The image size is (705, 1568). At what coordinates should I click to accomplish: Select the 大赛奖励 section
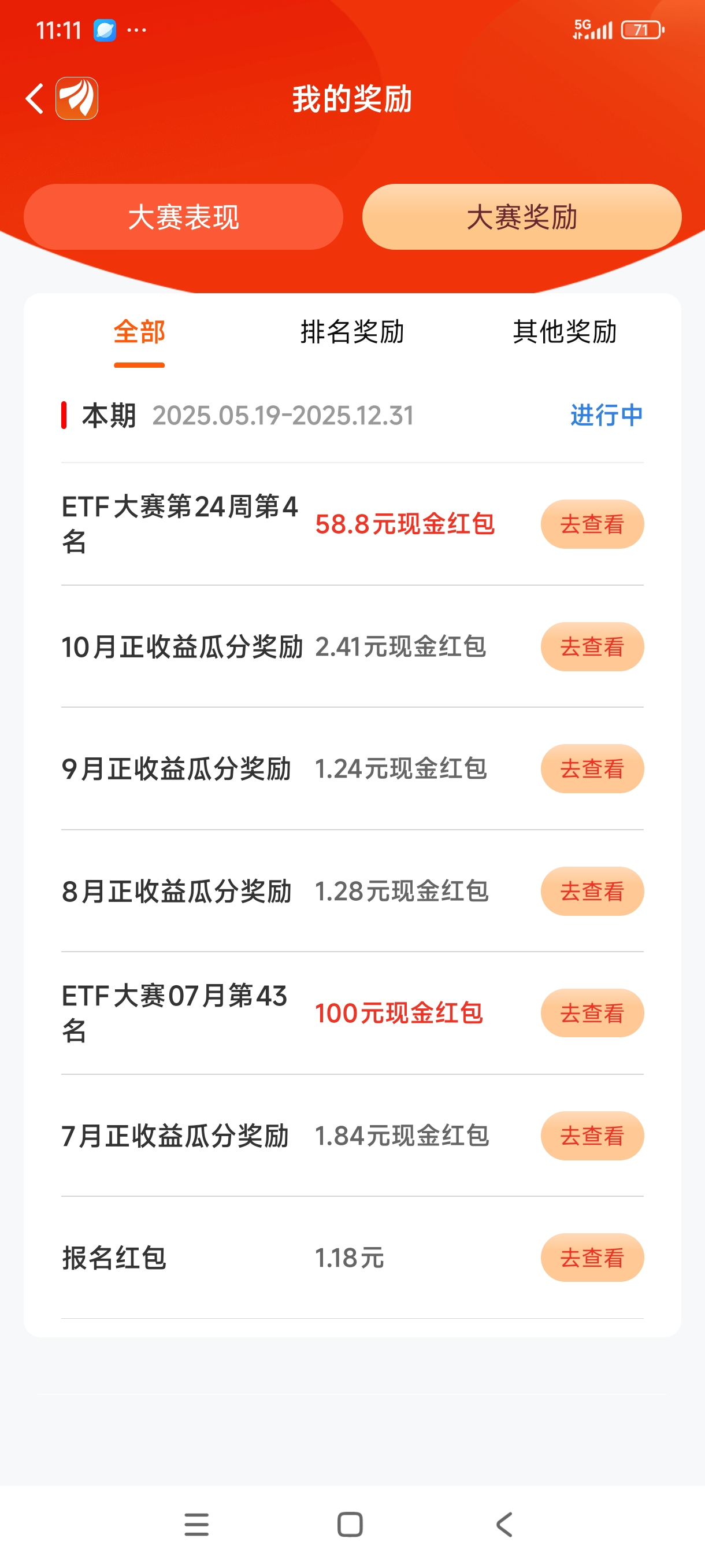click(x=521, y=217)
